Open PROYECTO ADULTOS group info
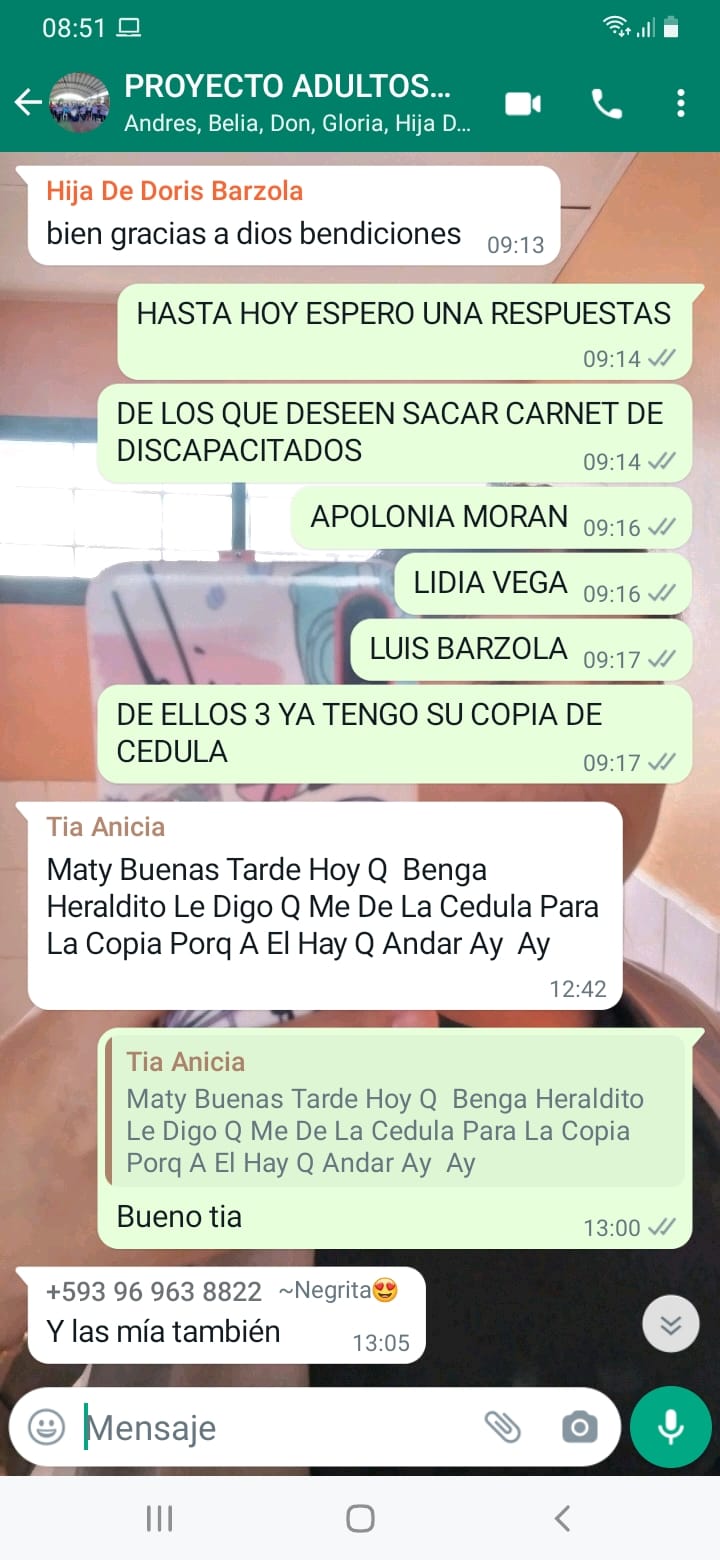 point(295,102)
